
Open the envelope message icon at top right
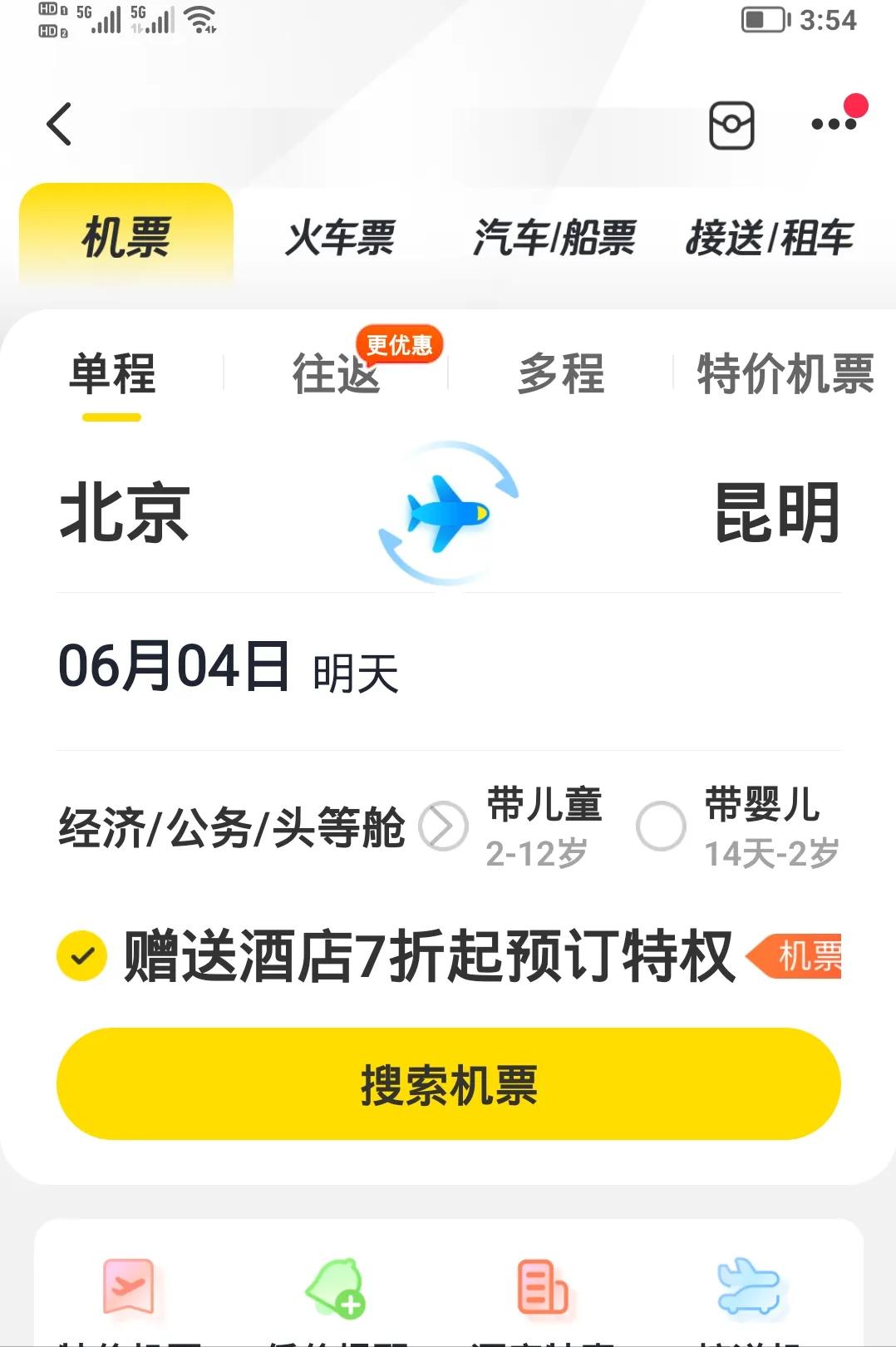[732, 126]
